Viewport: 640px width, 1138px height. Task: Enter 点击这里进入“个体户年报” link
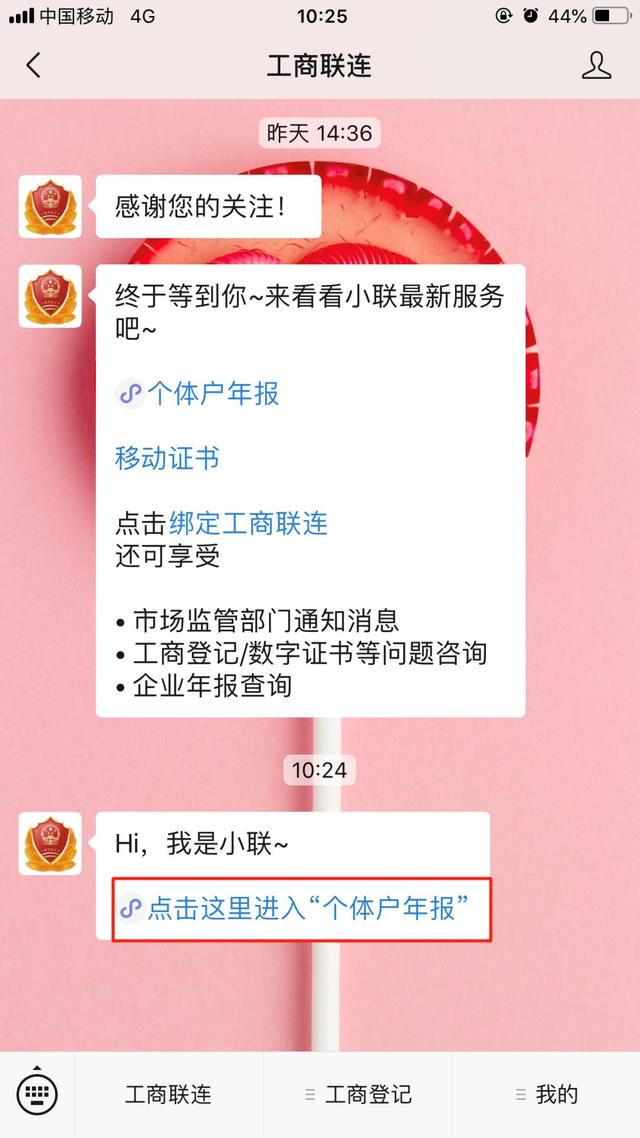point(301,908)
